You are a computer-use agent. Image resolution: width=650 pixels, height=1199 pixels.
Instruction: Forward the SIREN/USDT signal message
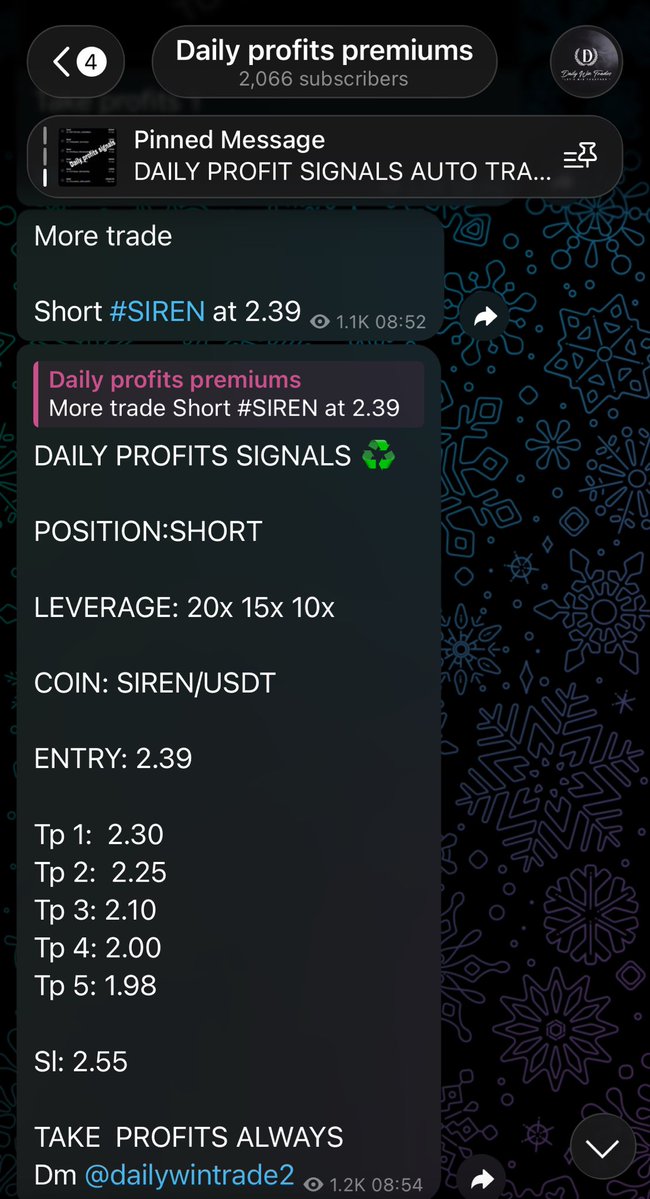coord(485,1177)
